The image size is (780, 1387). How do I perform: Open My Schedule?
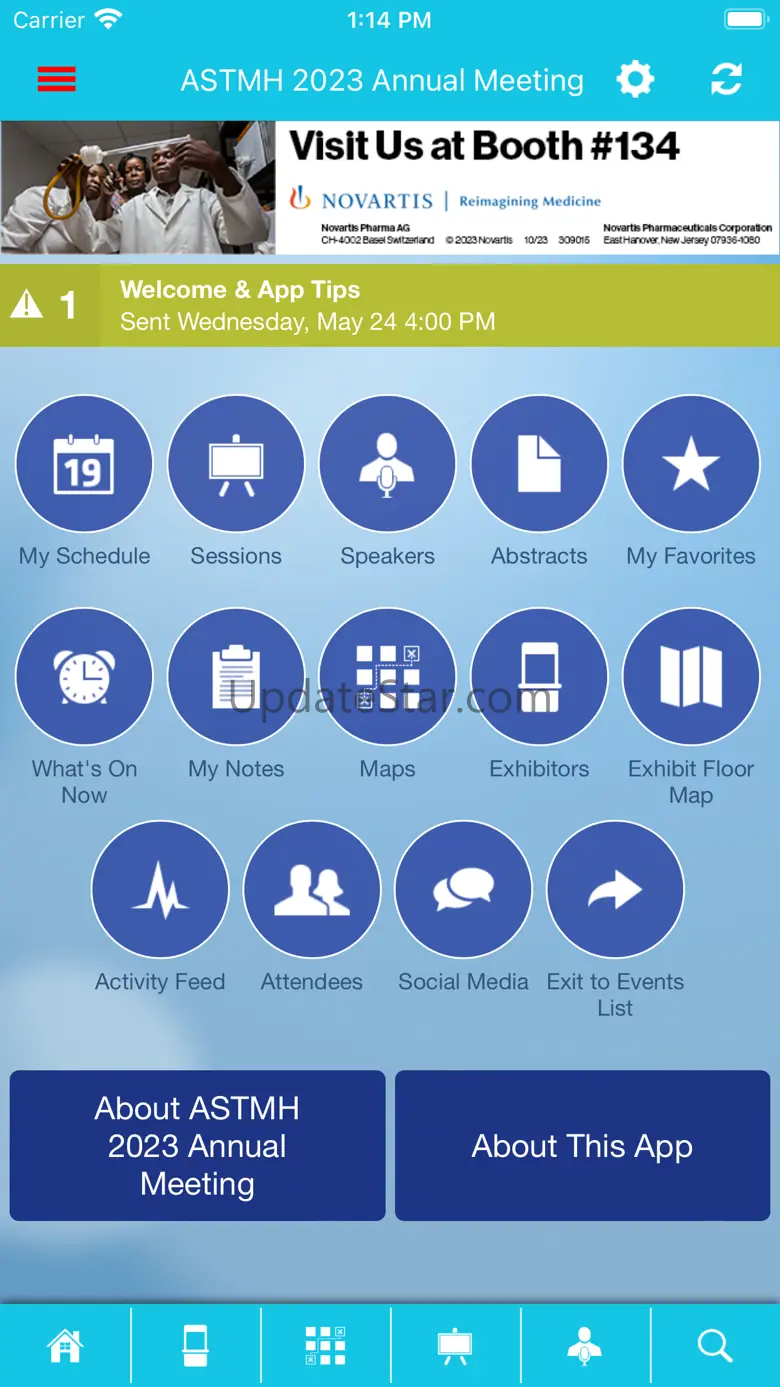coord(84,464)
